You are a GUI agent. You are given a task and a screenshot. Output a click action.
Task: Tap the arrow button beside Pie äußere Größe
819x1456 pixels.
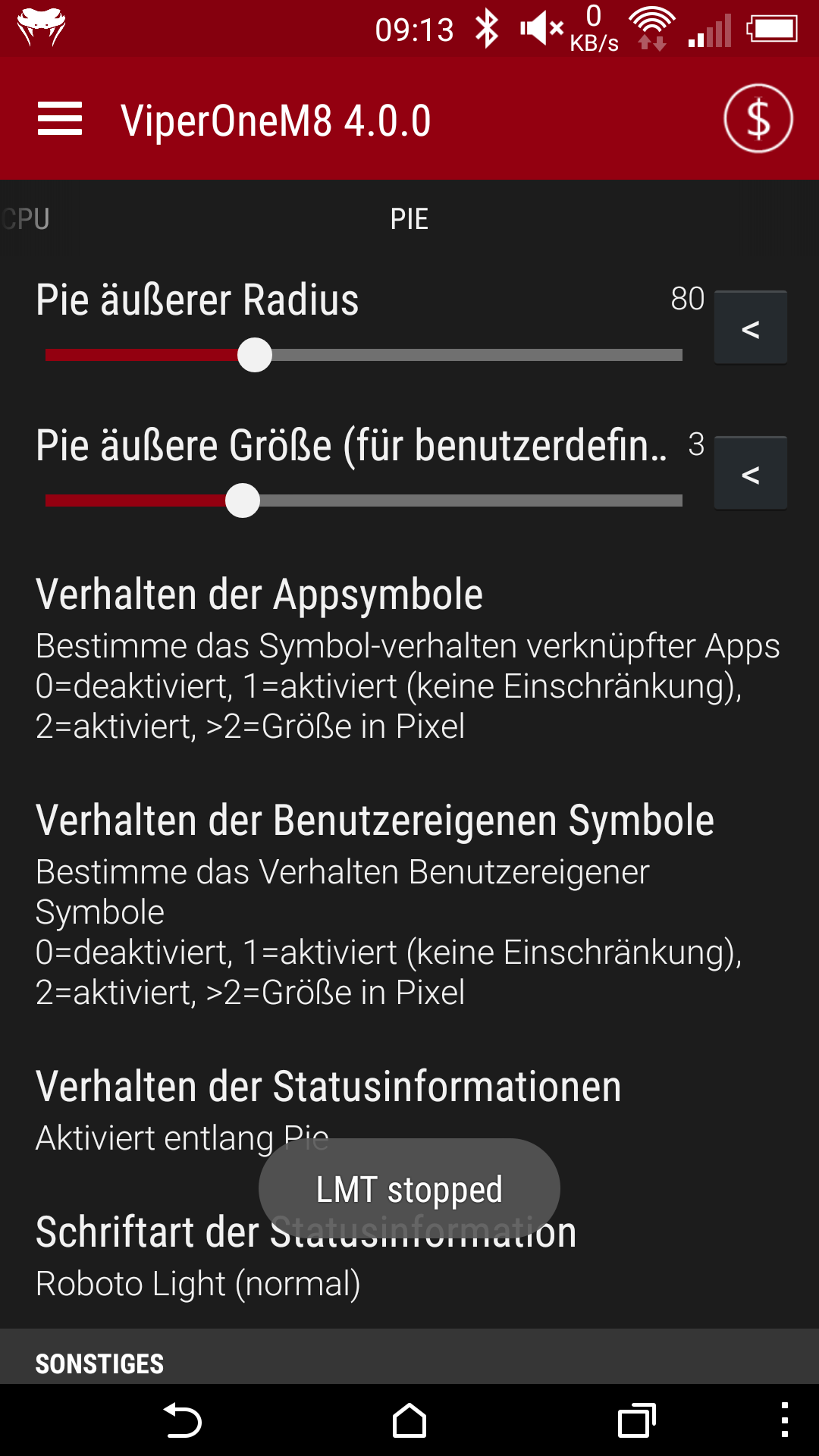[750, 474]
